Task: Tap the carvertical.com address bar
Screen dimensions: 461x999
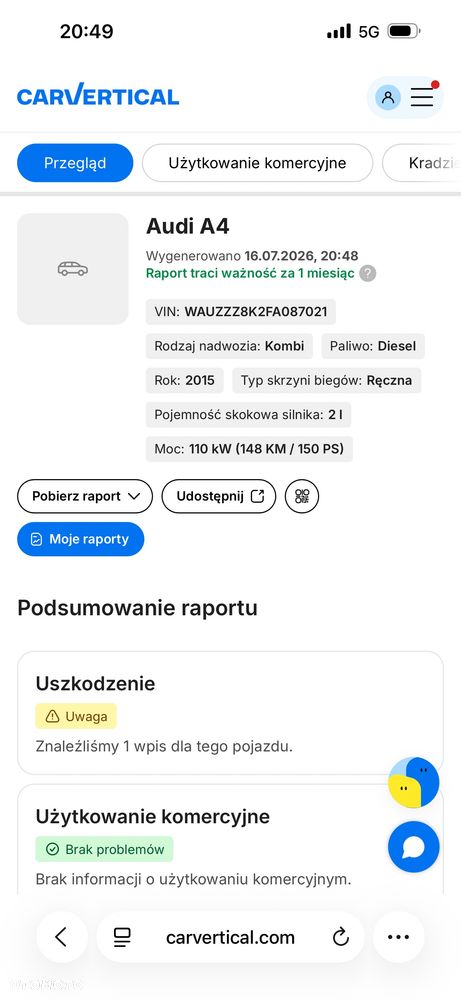Action: pyautogui.click(x=230, y=937)
